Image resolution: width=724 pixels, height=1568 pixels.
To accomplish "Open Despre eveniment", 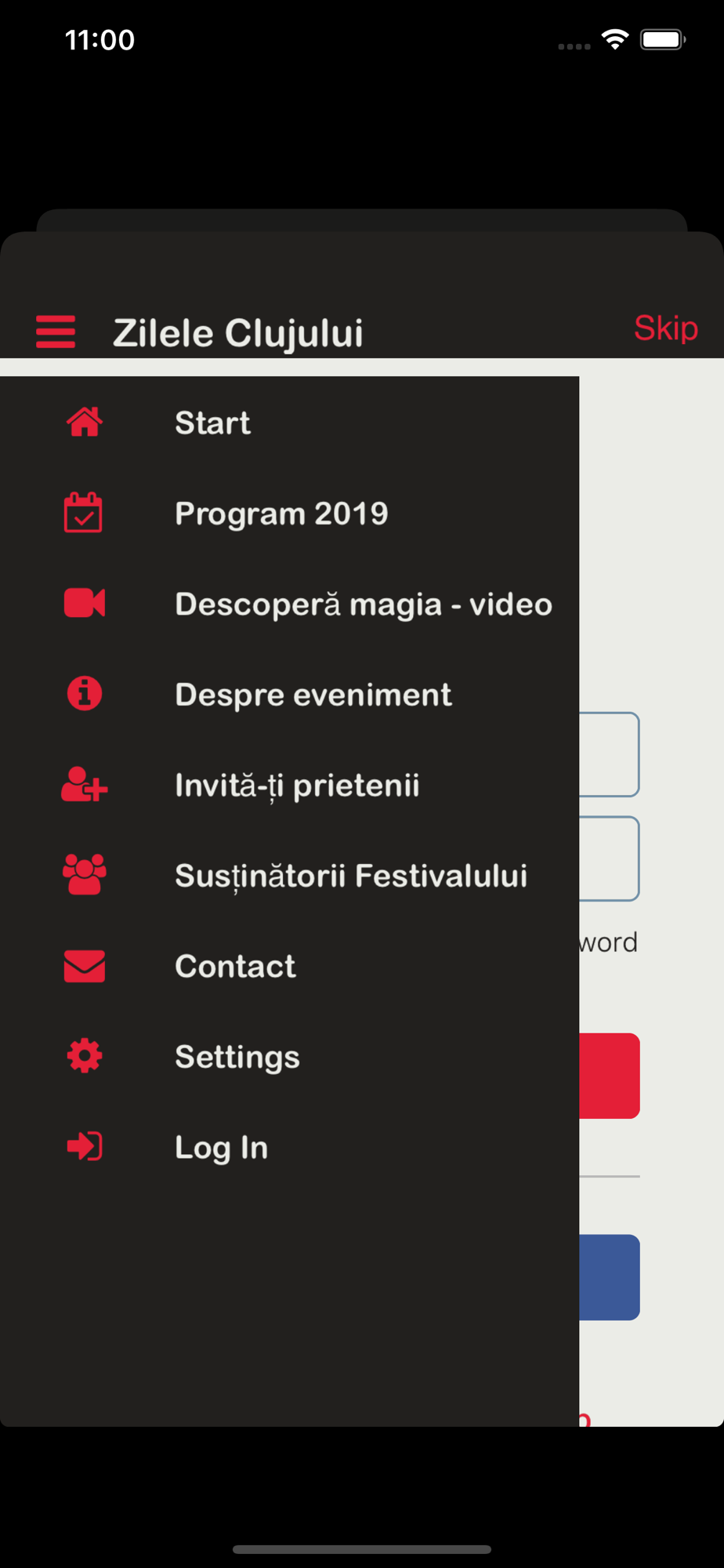I will [290, 695].
